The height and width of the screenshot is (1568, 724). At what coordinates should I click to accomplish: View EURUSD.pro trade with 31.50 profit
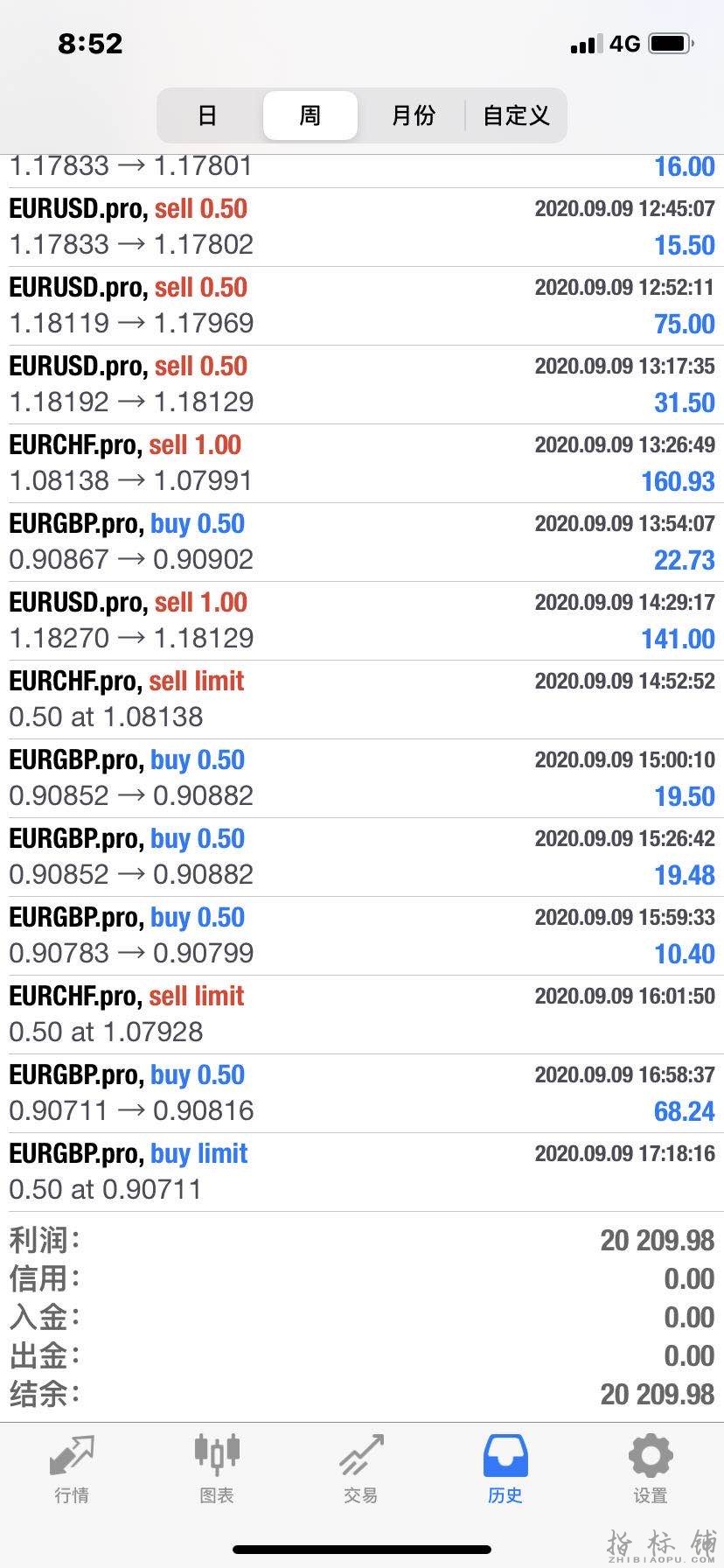pos(362,384)
